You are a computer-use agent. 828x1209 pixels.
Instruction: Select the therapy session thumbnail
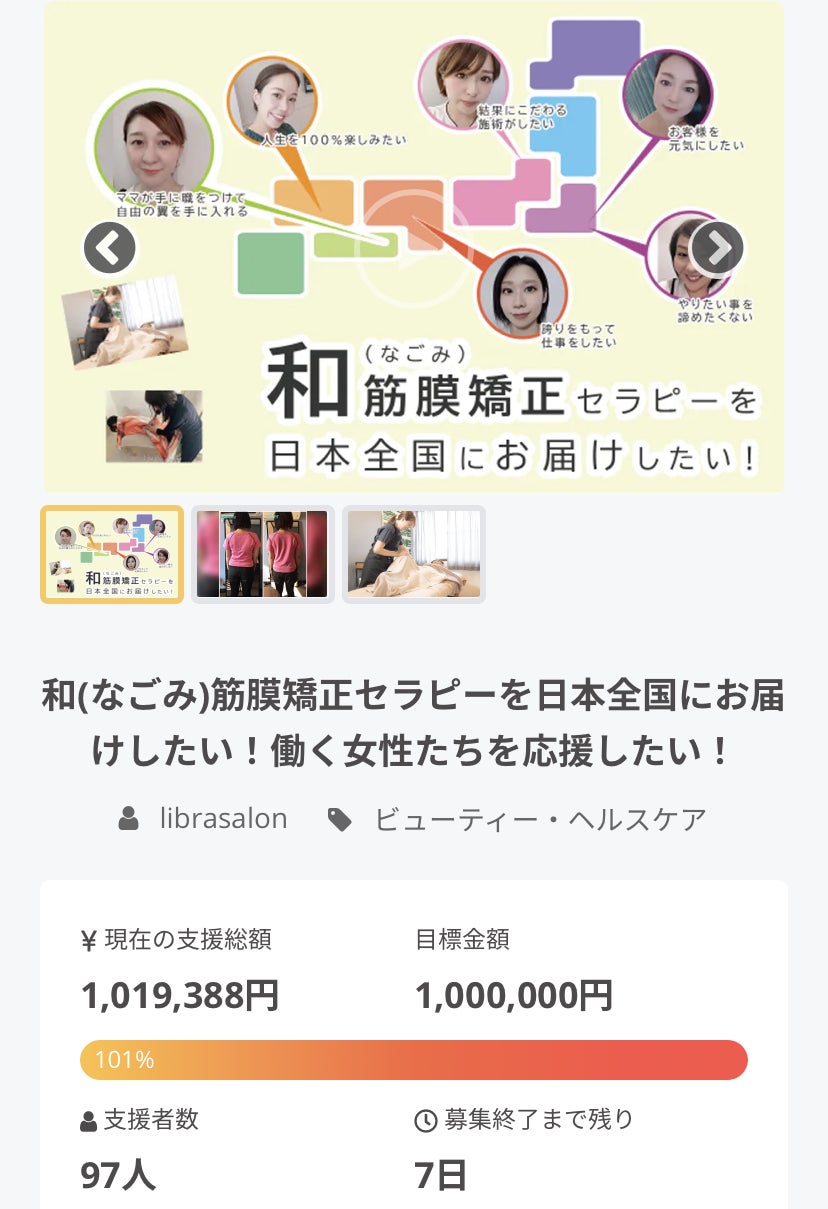tap(414, 554)
